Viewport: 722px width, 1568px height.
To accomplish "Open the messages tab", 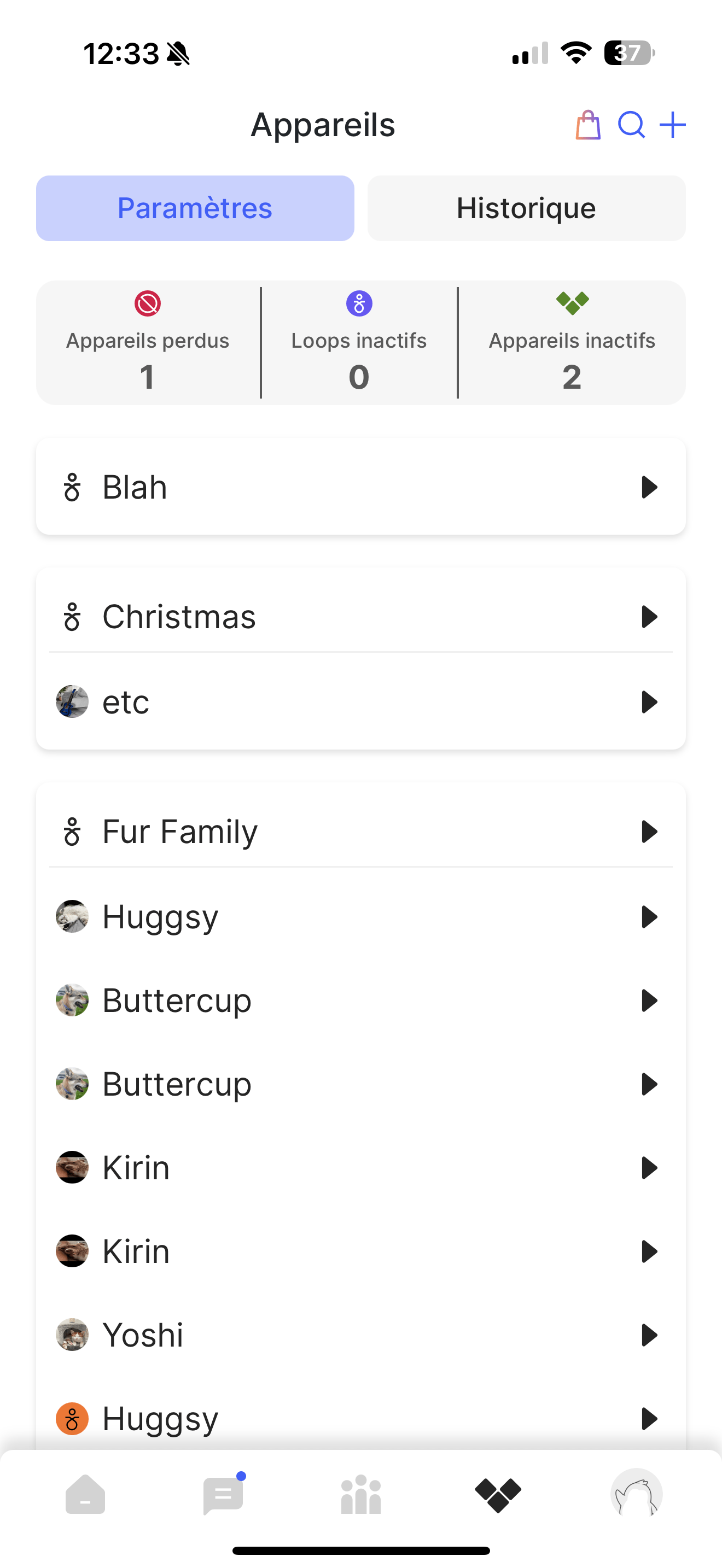I will click(223, 1494).
